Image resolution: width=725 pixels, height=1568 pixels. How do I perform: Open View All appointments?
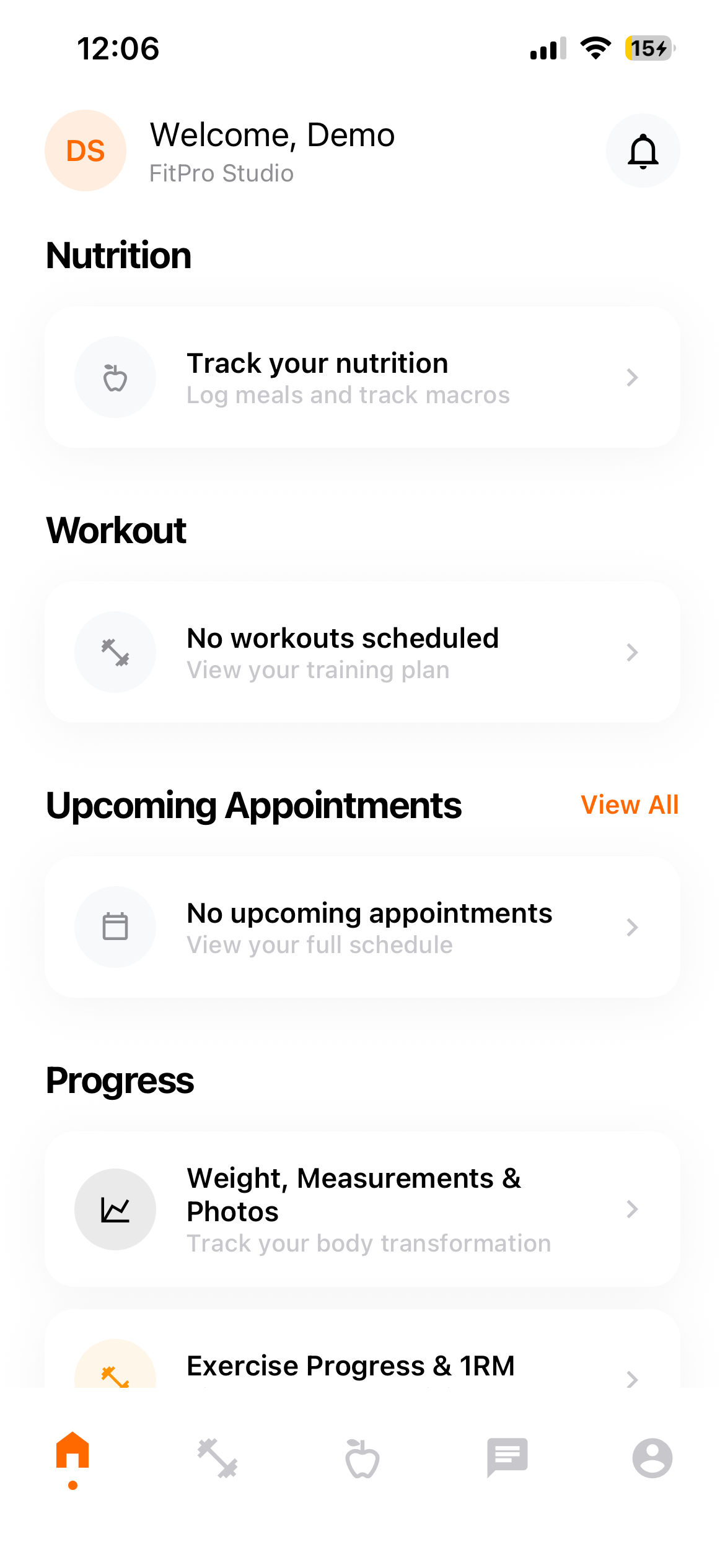(629, 804)
